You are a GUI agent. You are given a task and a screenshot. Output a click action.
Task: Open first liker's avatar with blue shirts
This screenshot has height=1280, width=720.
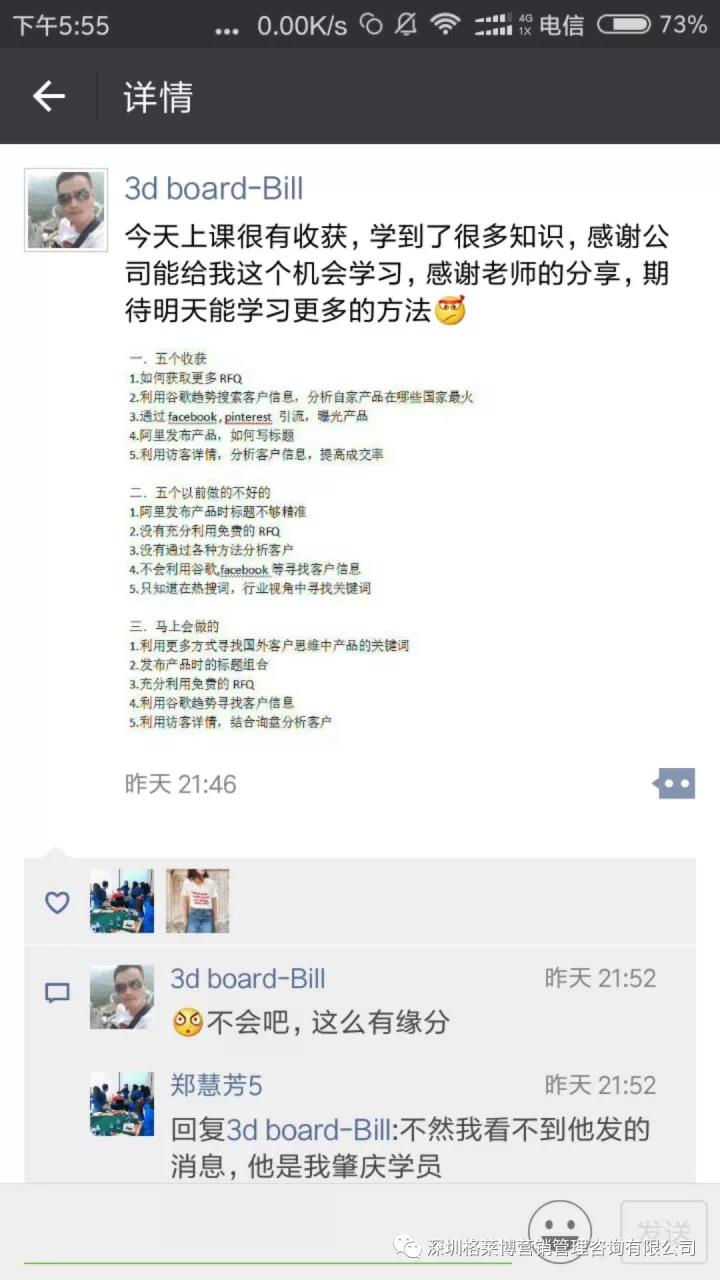tap(122, 900)
